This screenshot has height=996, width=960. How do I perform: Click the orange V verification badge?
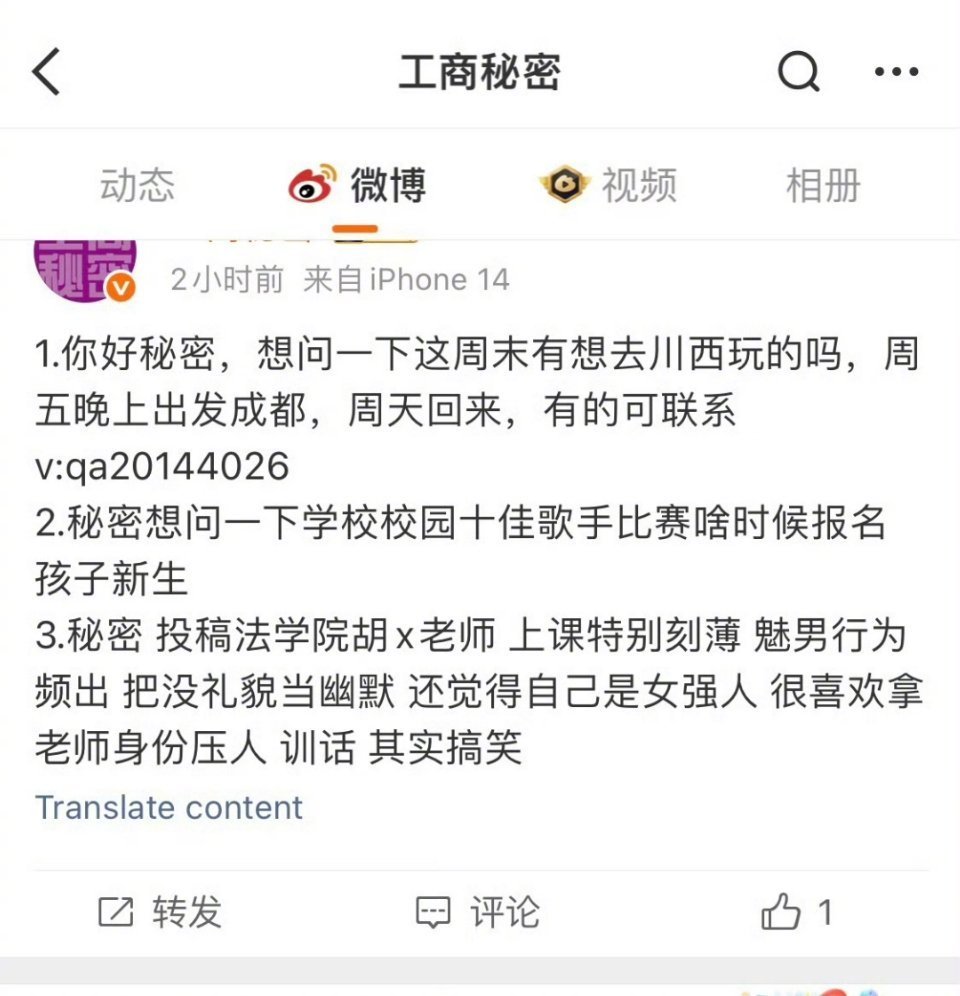120,287
